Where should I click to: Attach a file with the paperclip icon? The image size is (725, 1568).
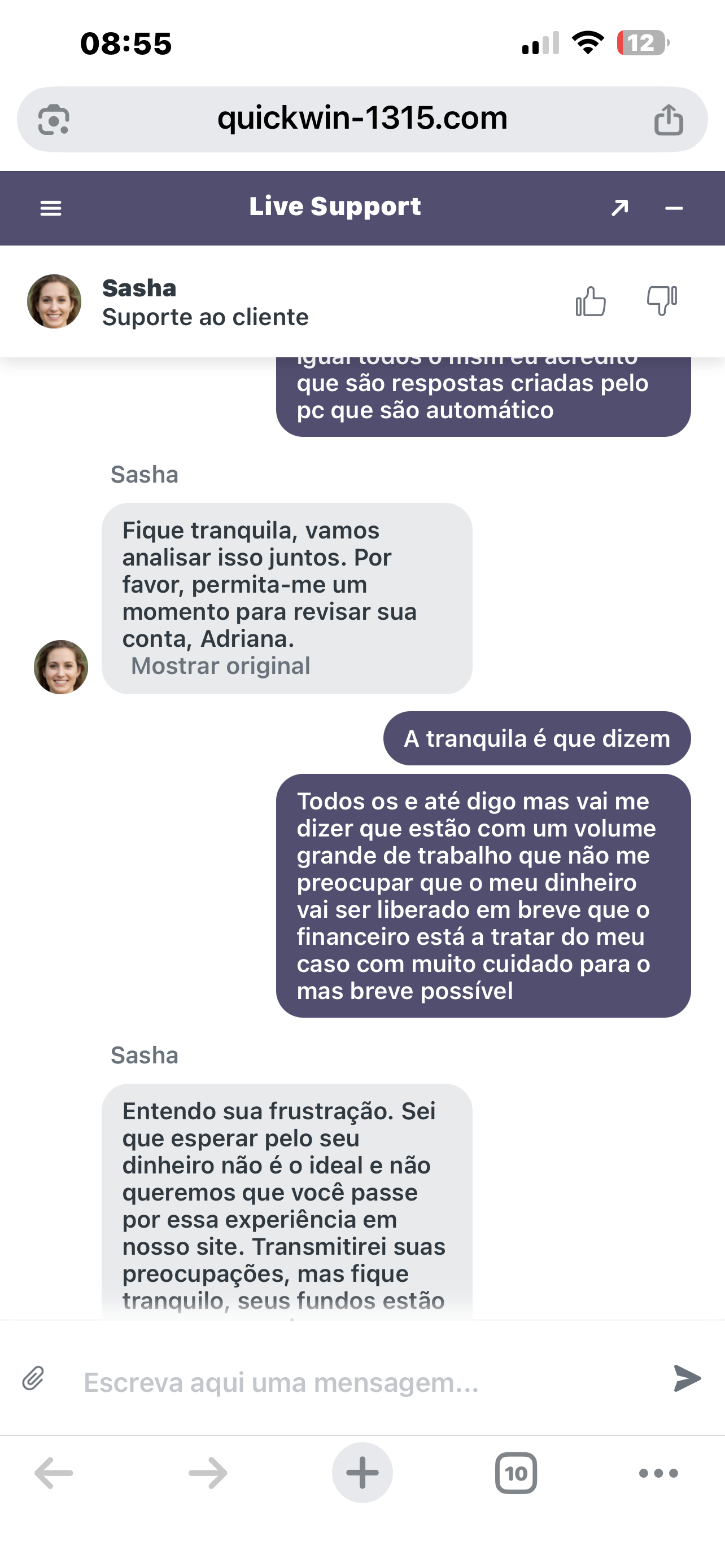click(33, 1379)
